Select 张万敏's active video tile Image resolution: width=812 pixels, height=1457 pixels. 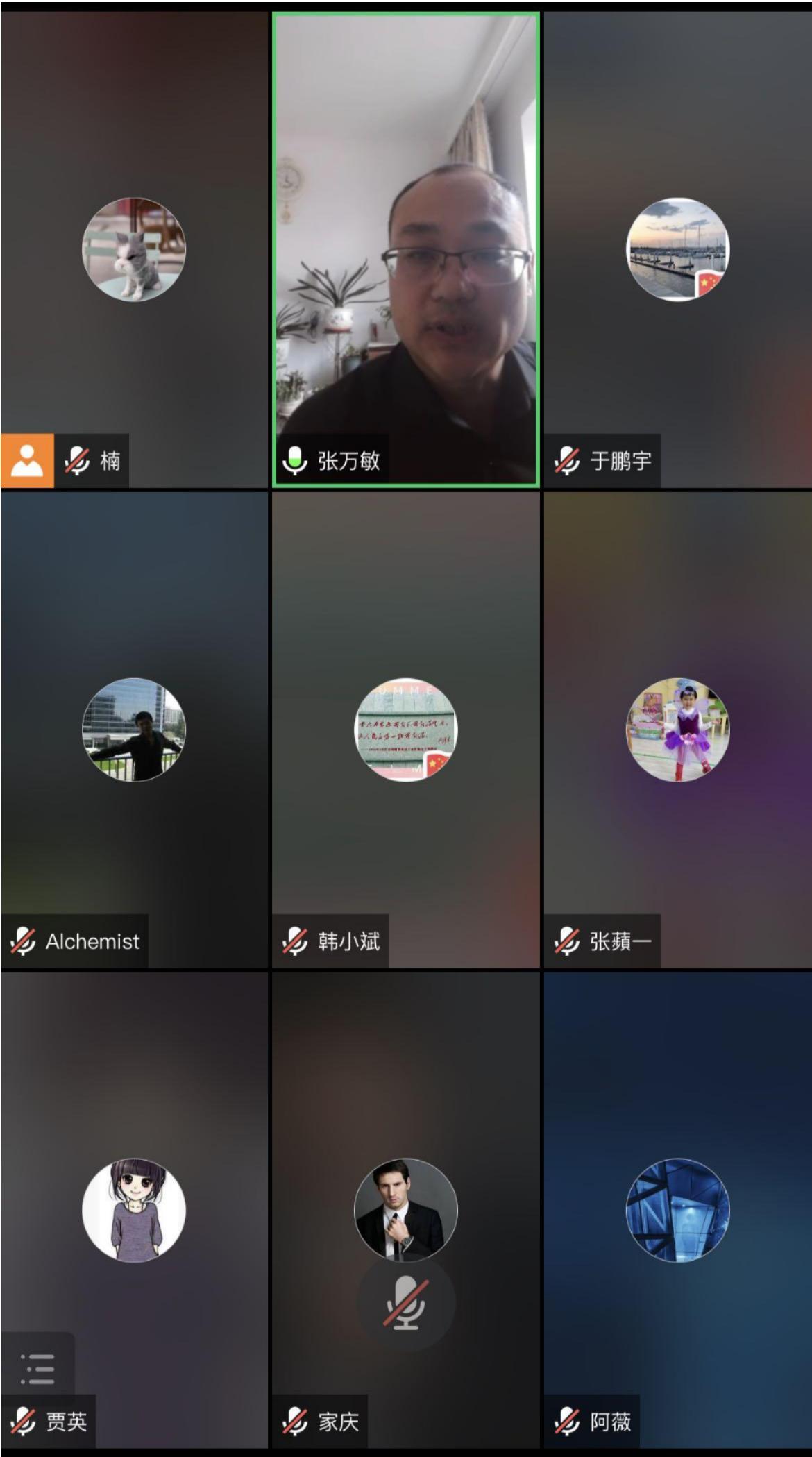(406, 250)
